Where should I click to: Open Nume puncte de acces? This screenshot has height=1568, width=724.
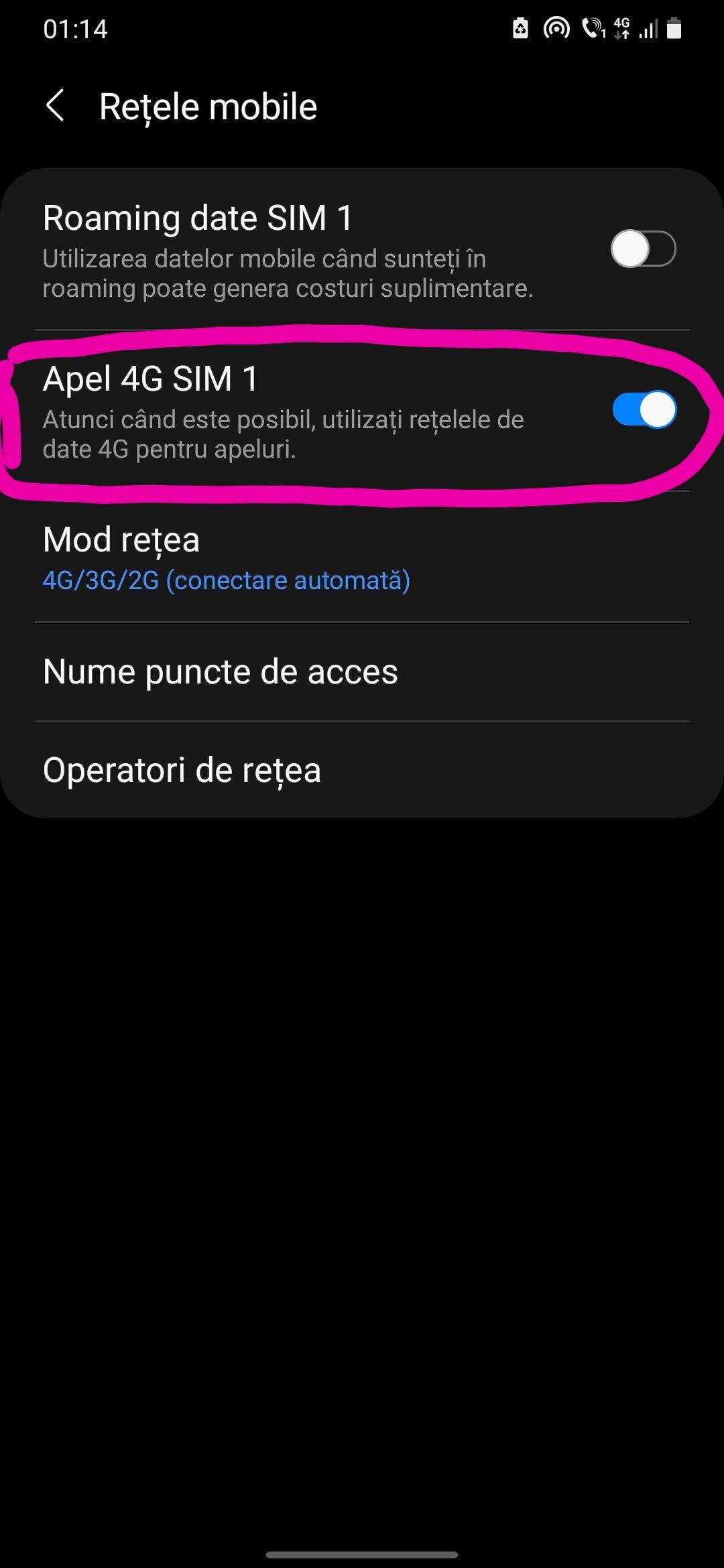(220, 671)
